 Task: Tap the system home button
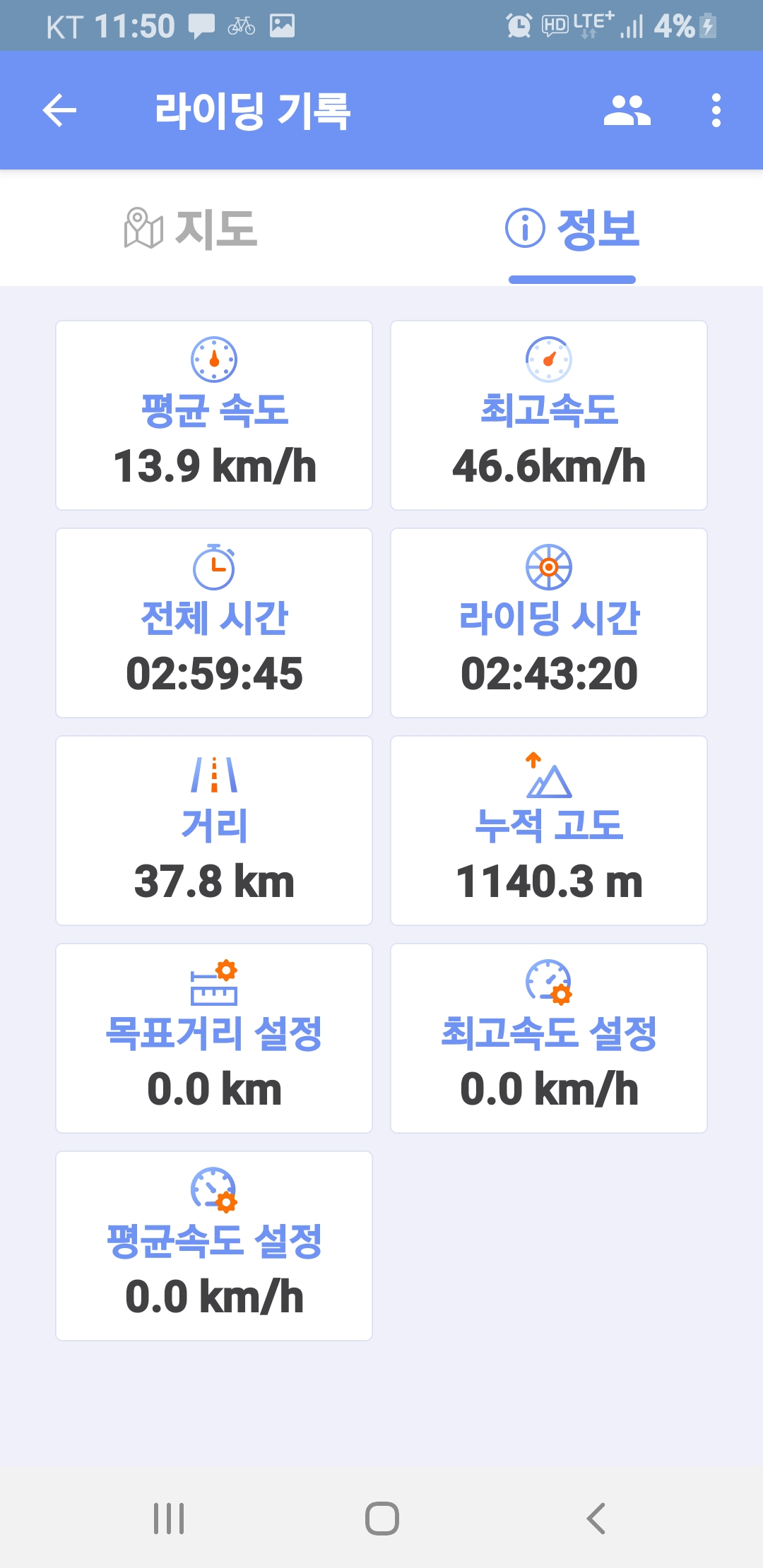pyautogui.click(x=382, y=1518)
